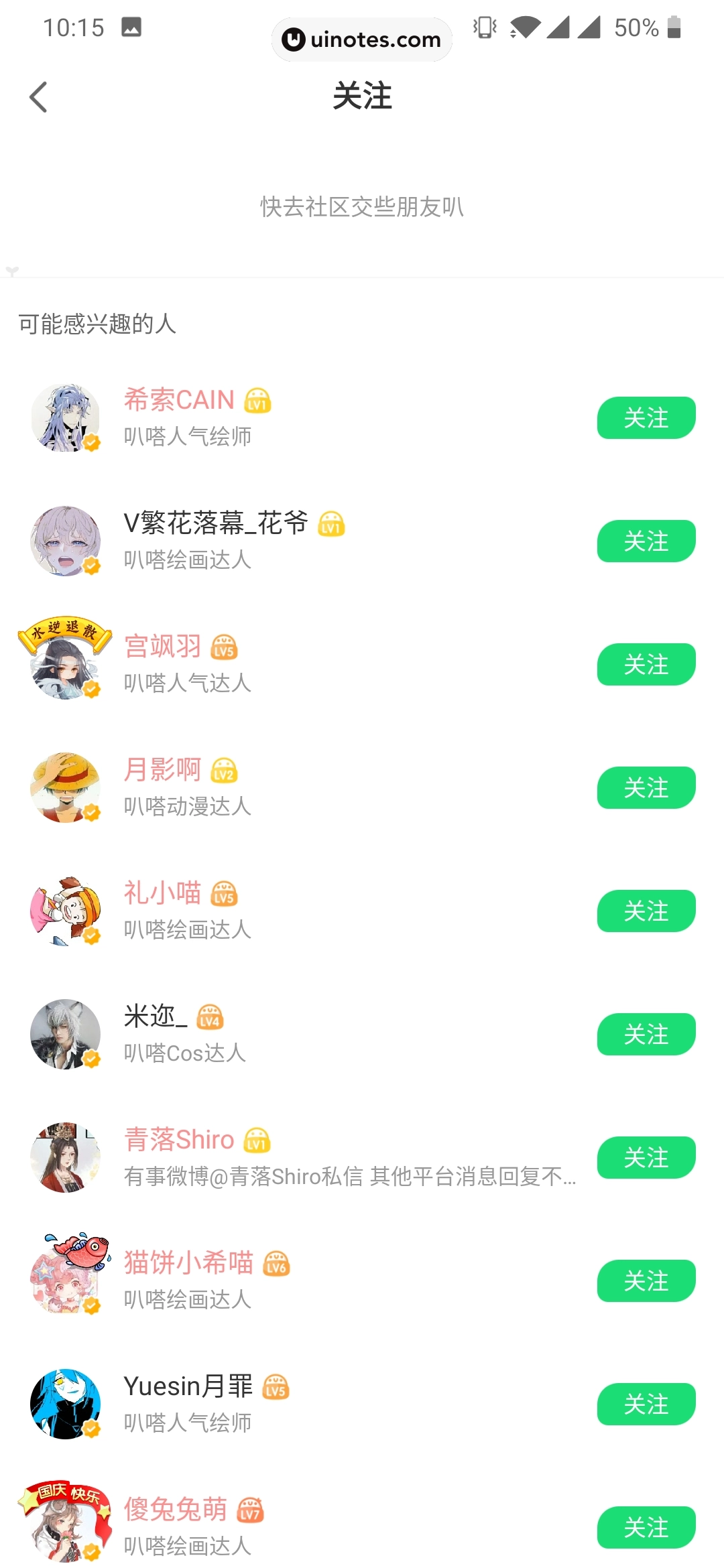Screen dimensions: 724x1568
Task: Tap the vibrate mode status icon
Action: [x=484, y=27]
